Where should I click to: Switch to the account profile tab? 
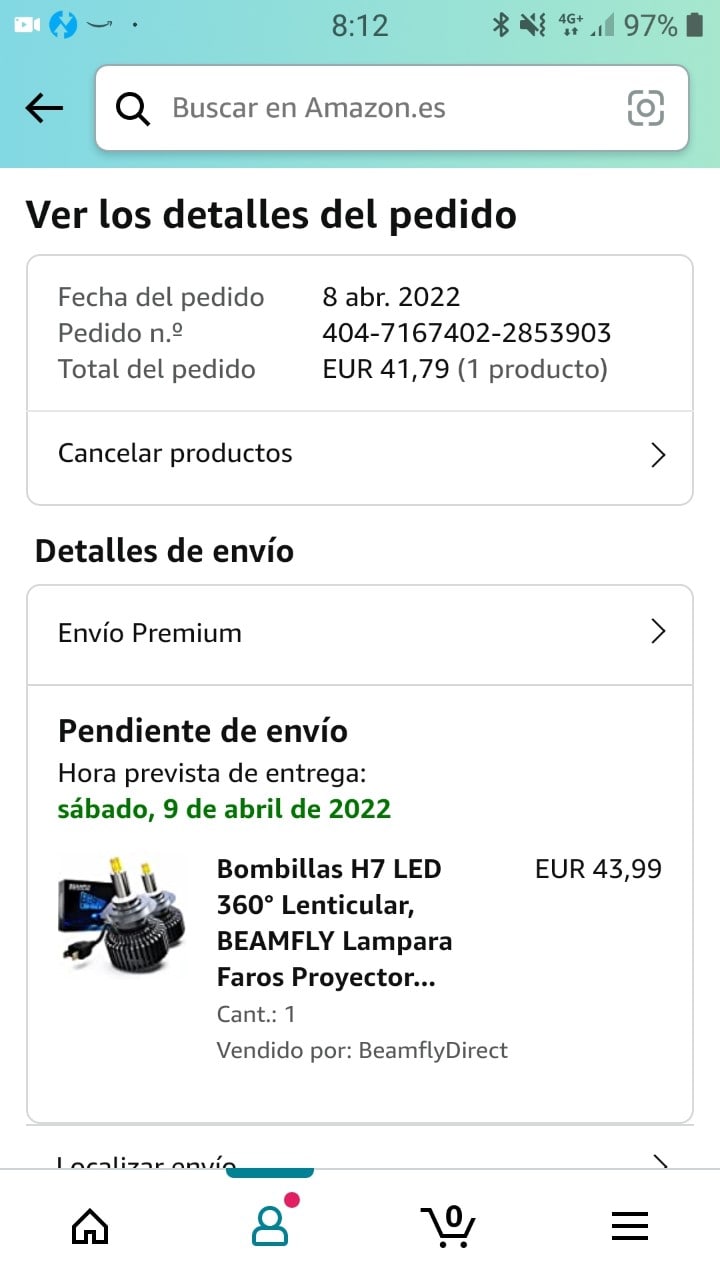(x=270, y=1224)
